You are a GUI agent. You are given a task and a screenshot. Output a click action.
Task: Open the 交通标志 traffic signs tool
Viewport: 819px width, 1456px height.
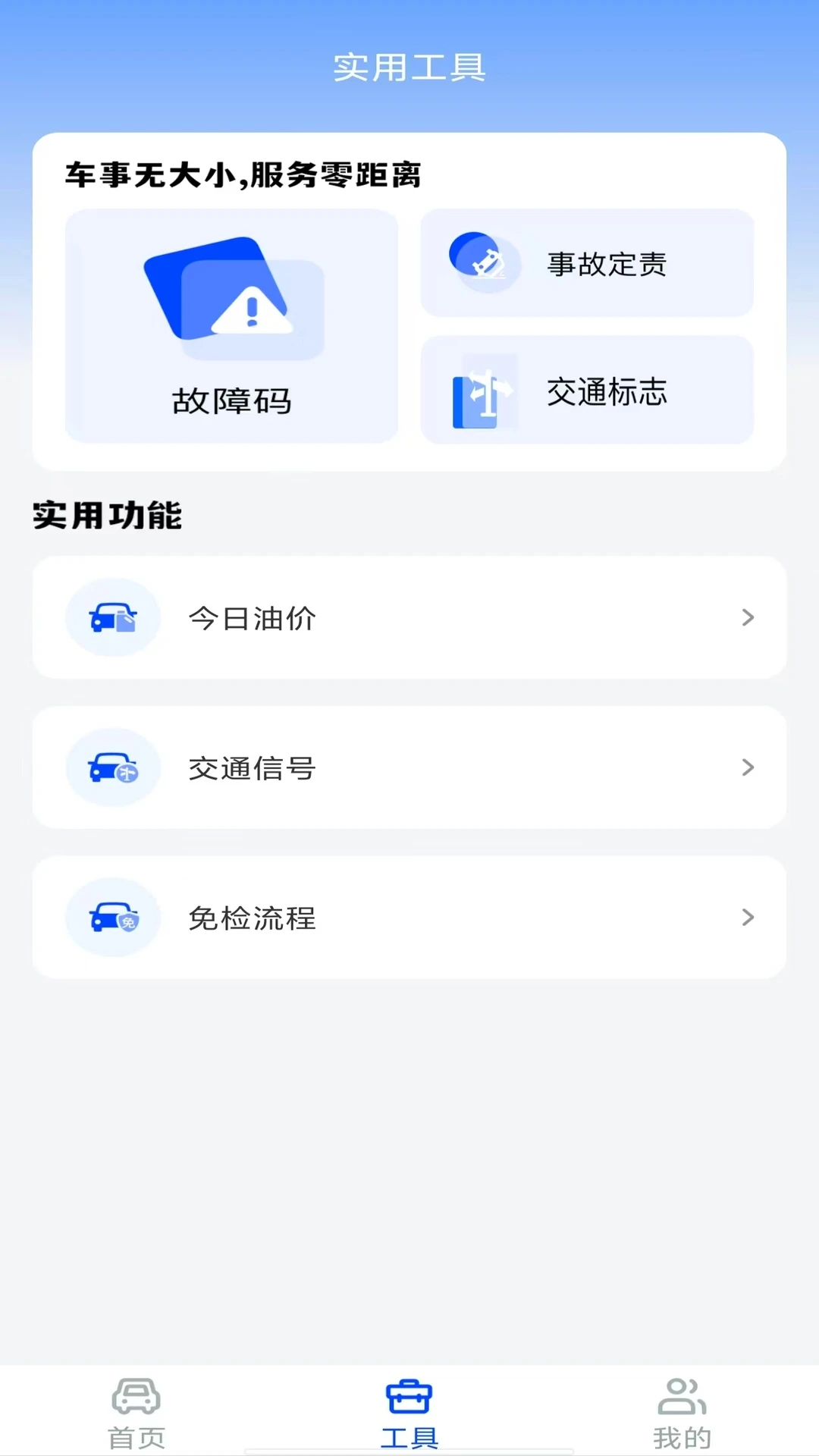[587, 390]
